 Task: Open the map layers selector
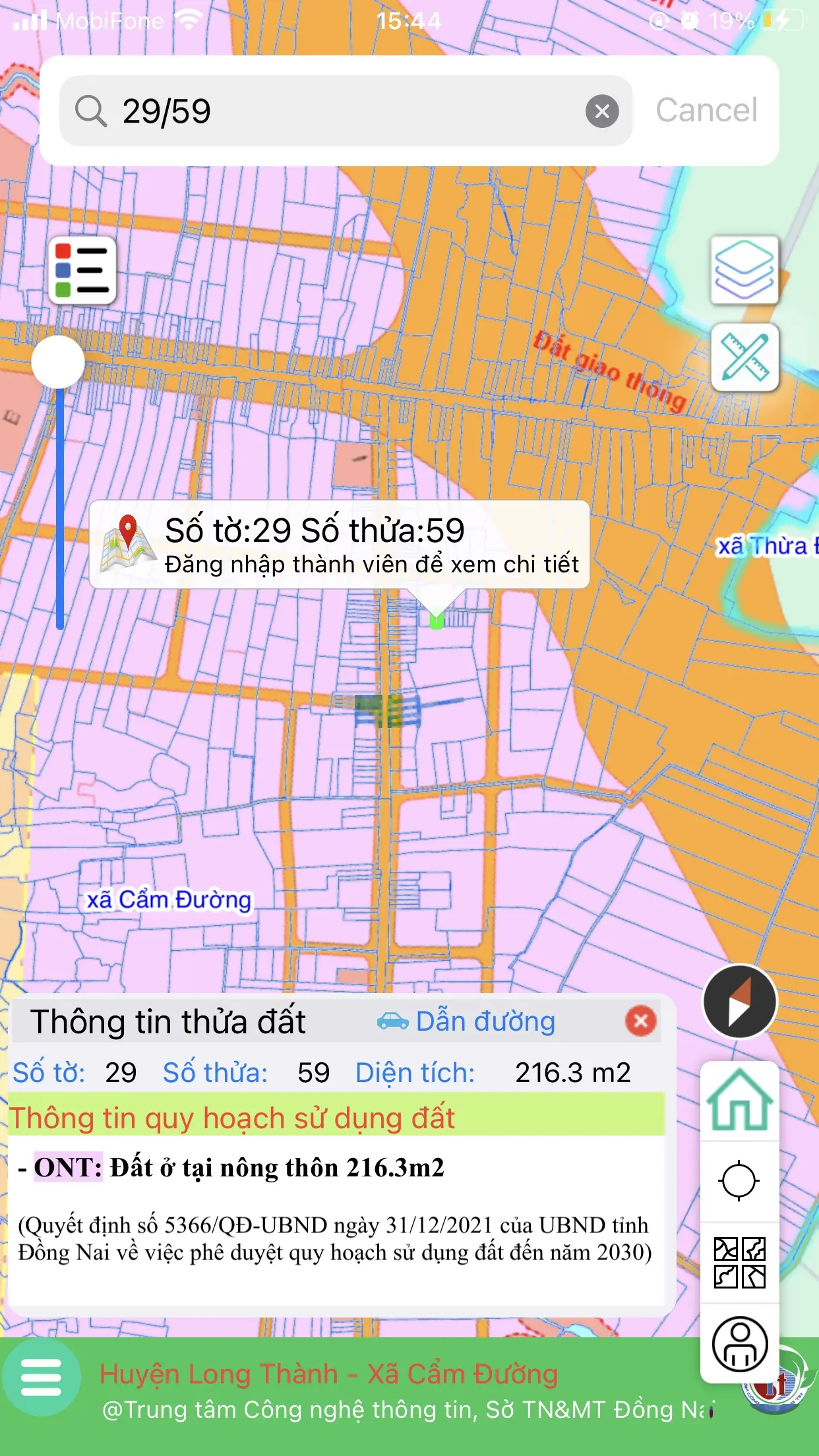click(x=744, y=270)
